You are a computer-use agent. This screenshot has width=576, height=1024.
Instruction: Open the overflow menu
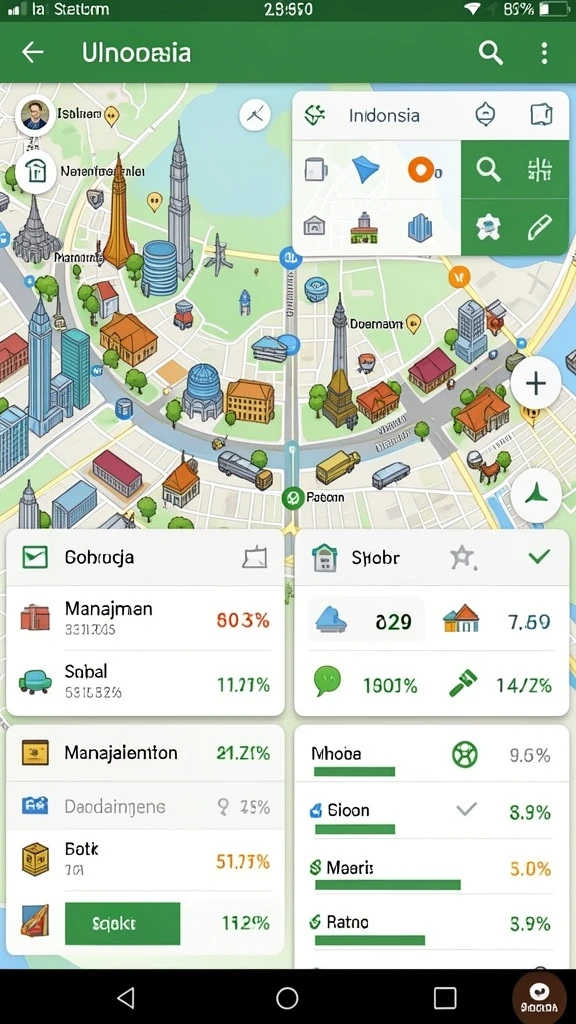click(544, 53)
